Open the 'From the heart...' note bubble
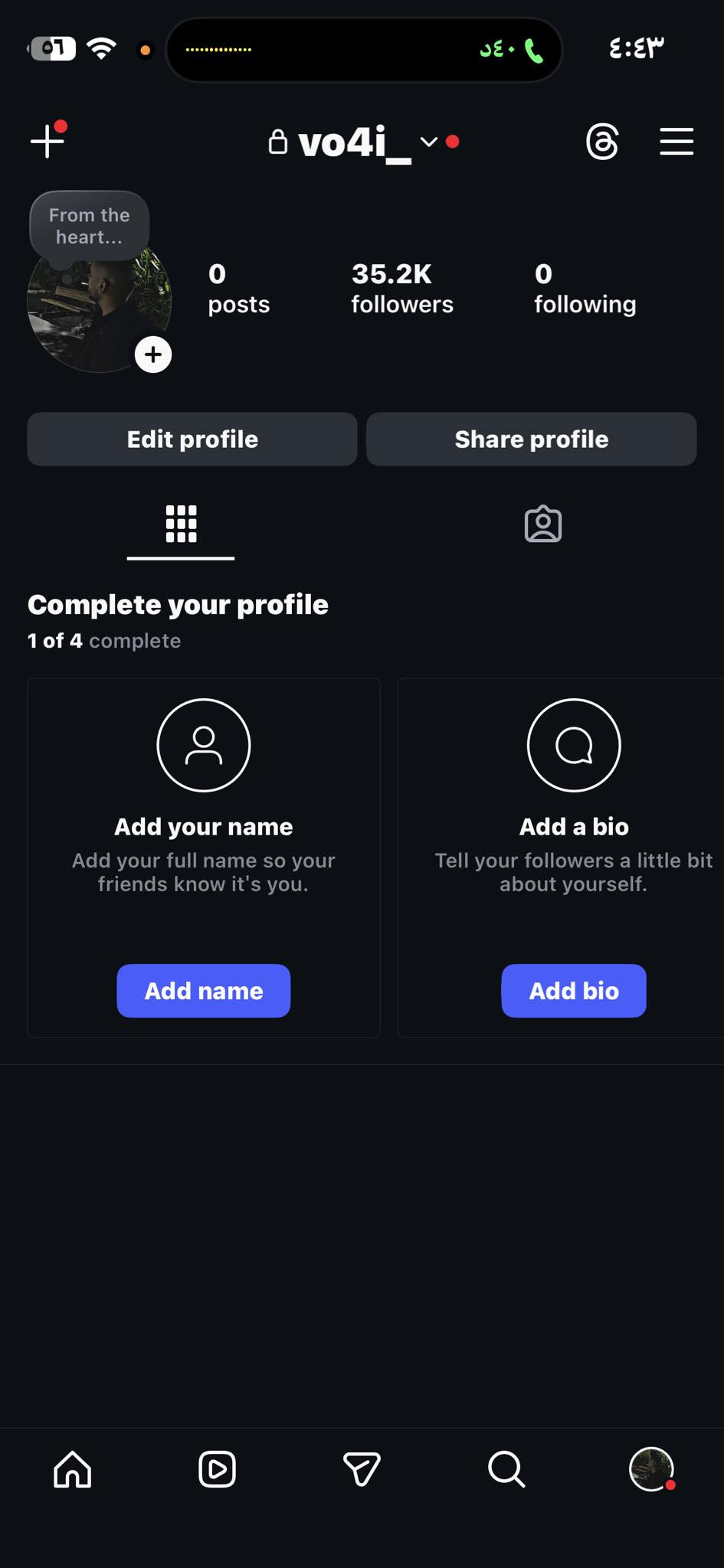The width and height of the screenshot is (724, 1568). click(x=89, y=226)
